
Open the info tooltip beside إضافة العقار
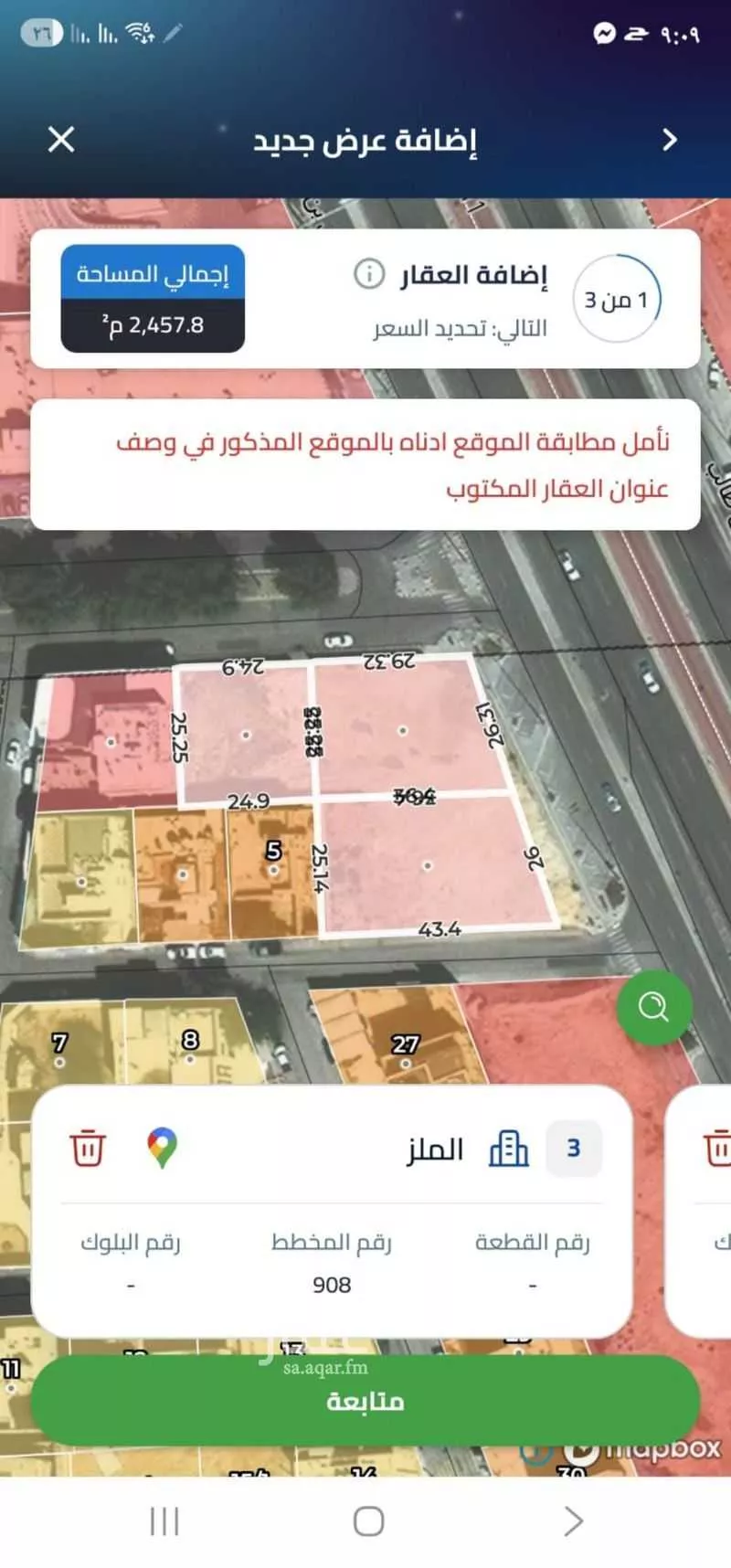click(x=369, y=274)
